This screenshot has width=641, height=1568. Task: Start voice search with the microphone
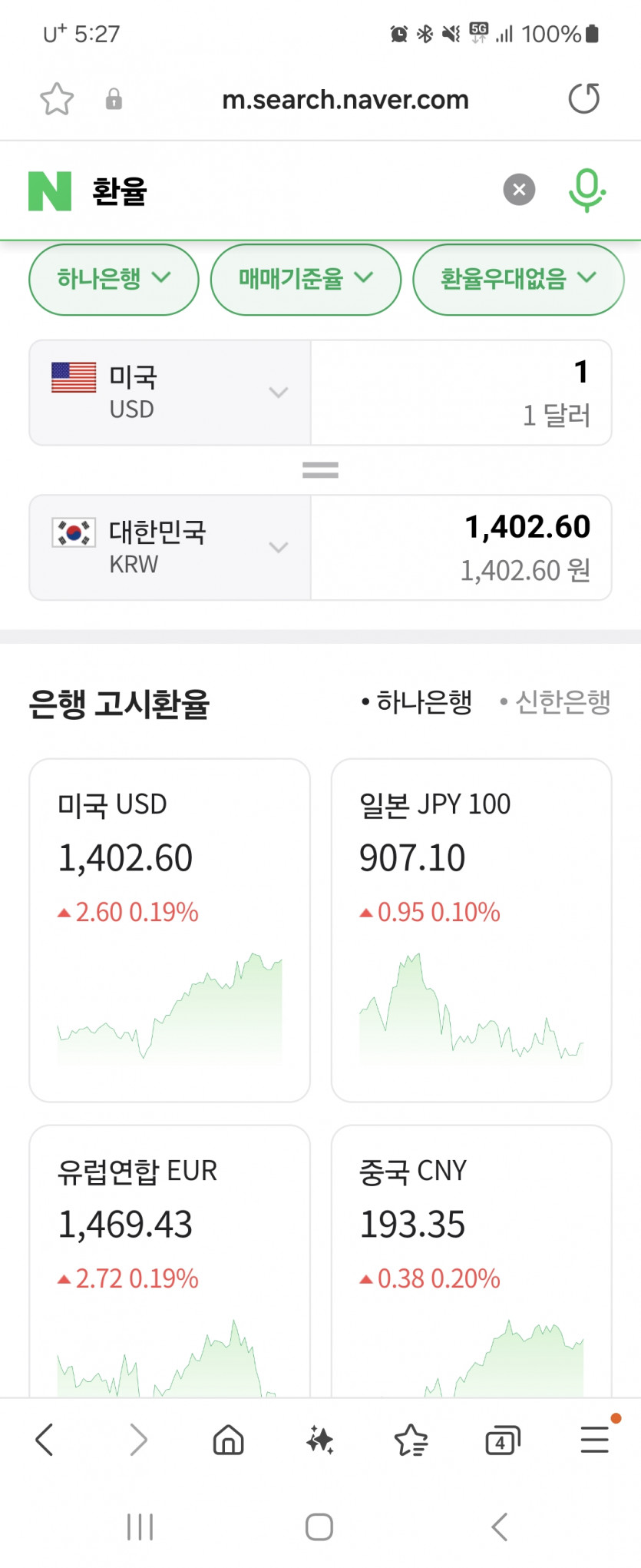pos(586,190)
